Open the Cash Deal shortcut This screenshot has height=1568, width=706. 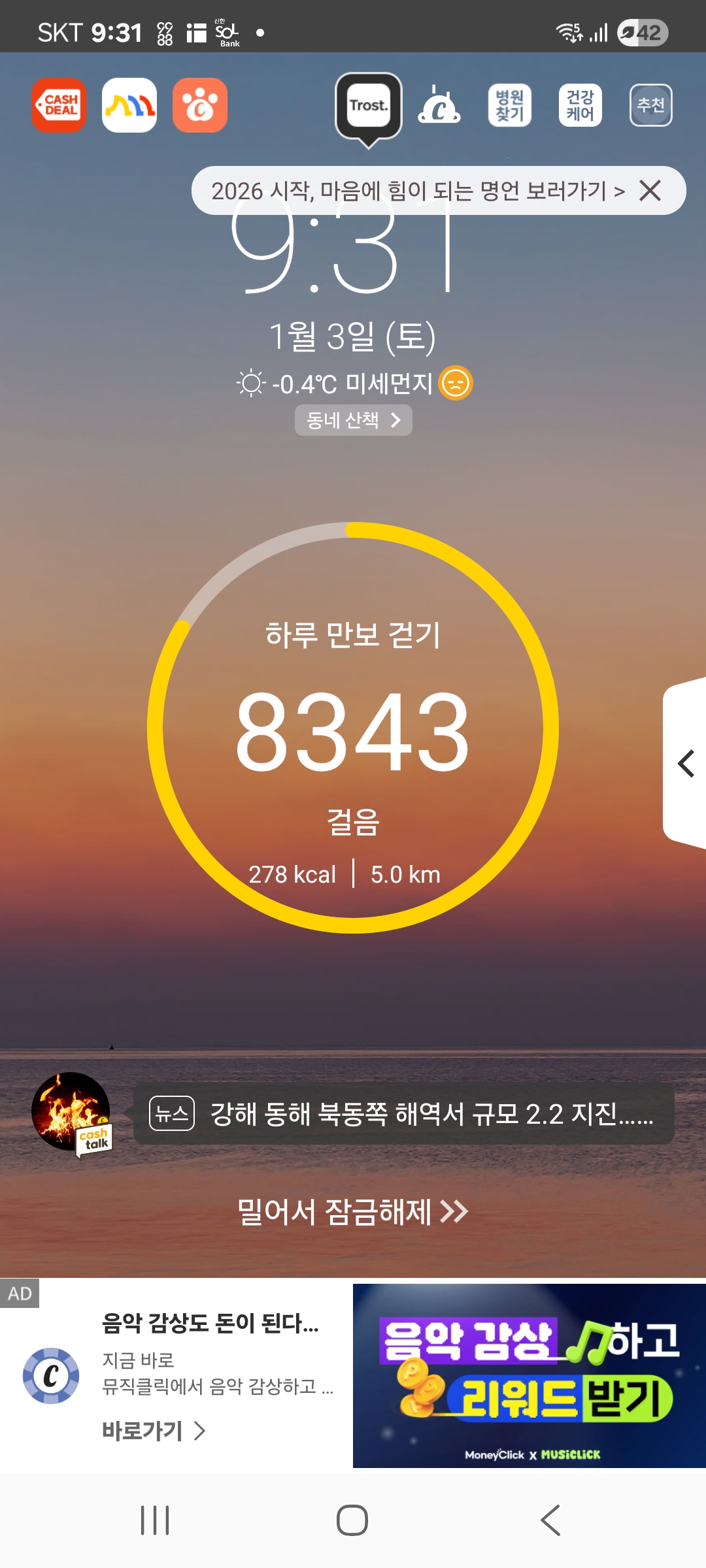click(59, 105)
